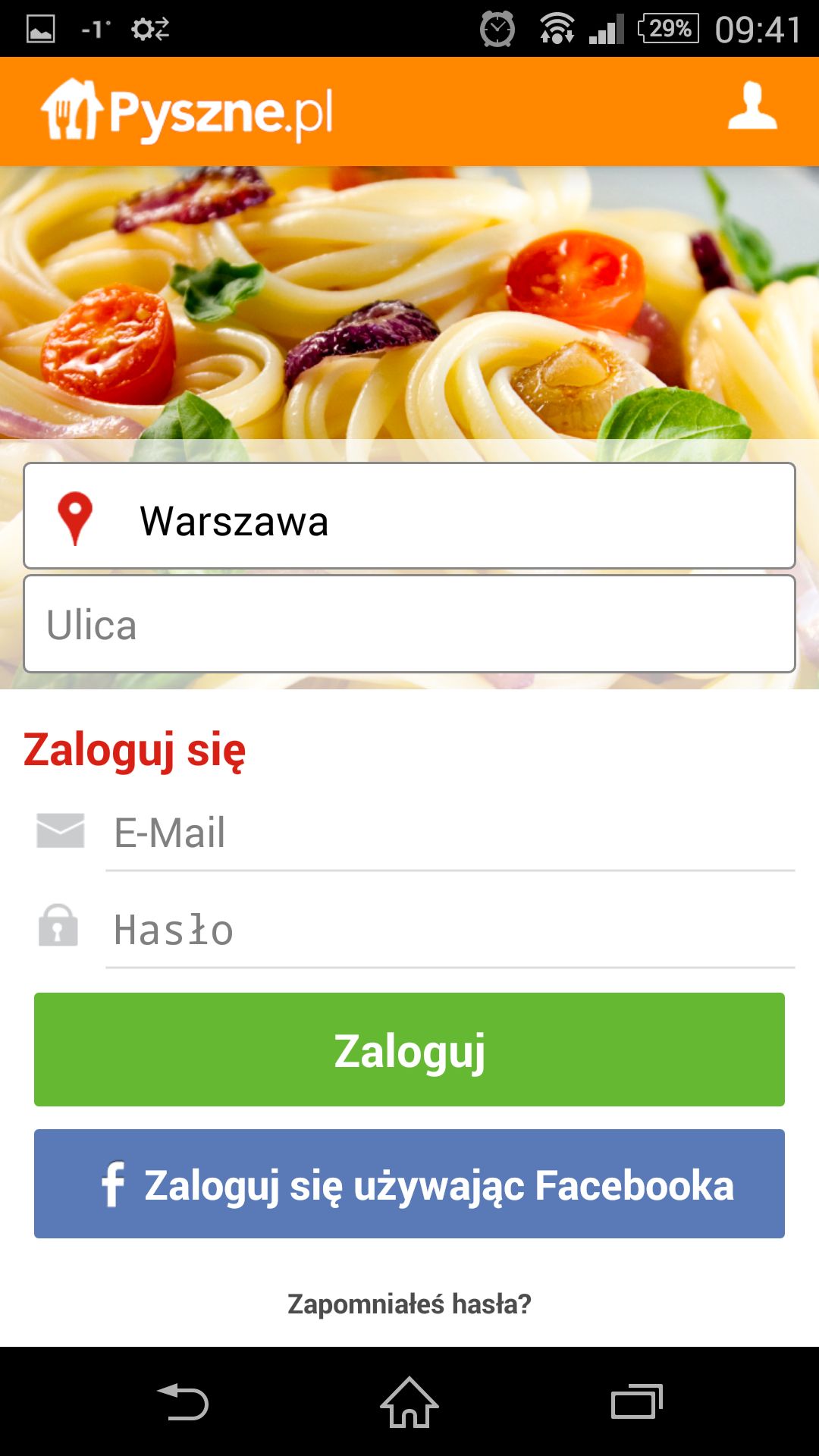Image resolution: width=819 pixels, height=1456 pixels.
Task: Go back with the system back button
Action: [x=183, y=1401]
